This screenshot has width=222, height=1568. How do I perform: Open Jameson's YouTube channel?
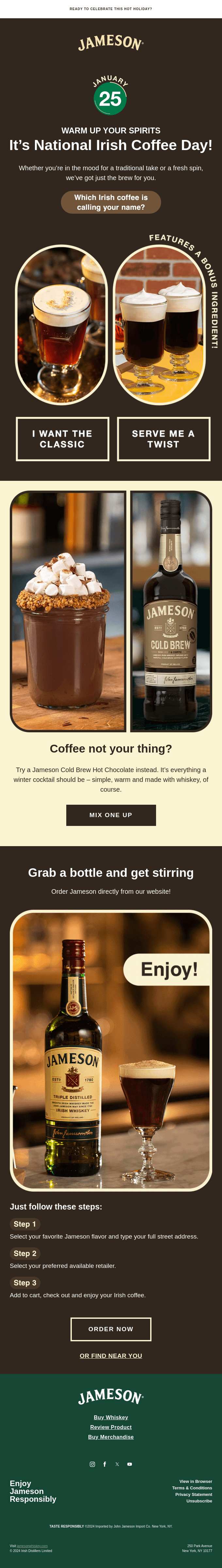click(129, 1464)
